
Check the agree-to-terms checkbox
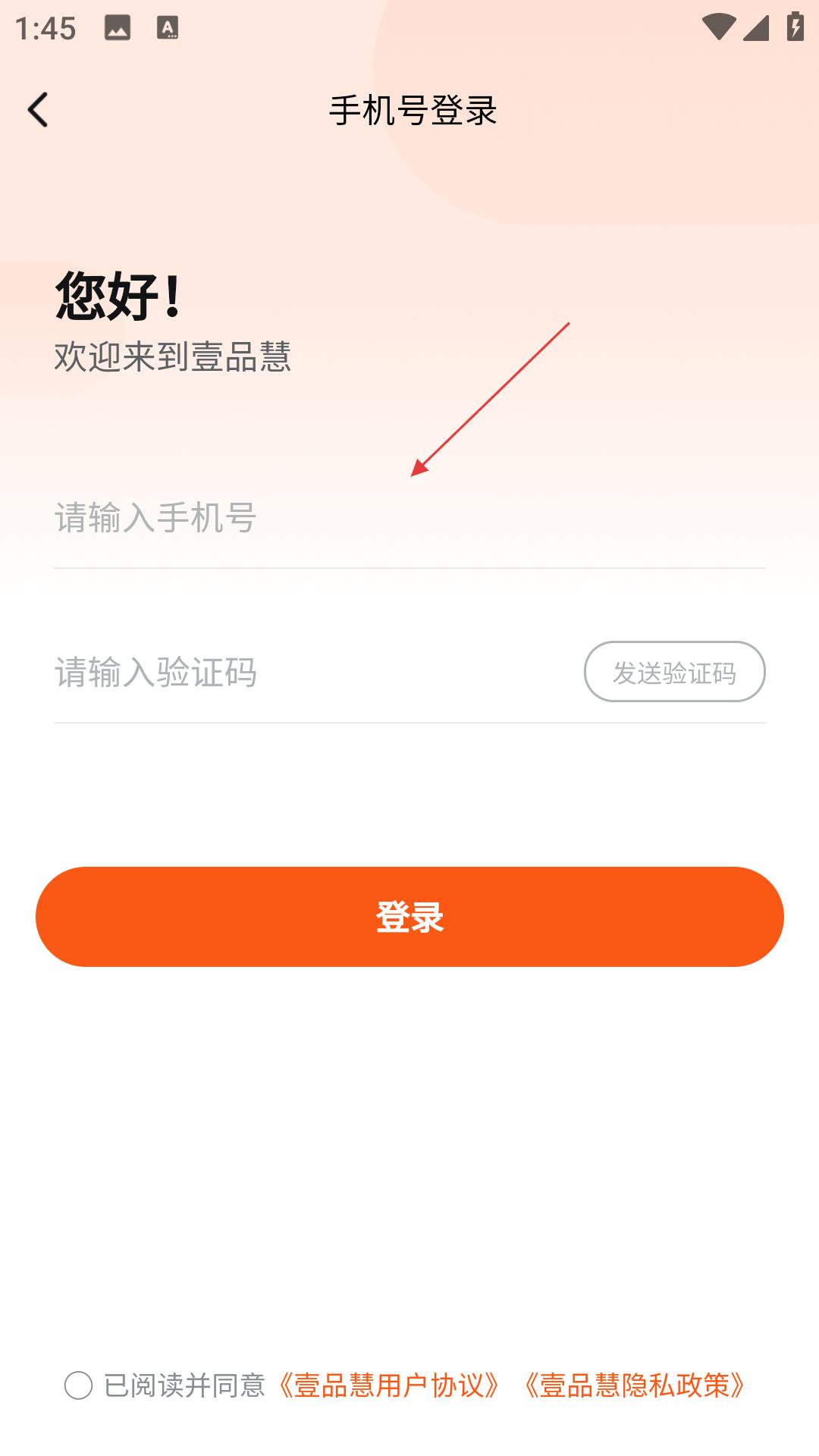point(79,1385)
